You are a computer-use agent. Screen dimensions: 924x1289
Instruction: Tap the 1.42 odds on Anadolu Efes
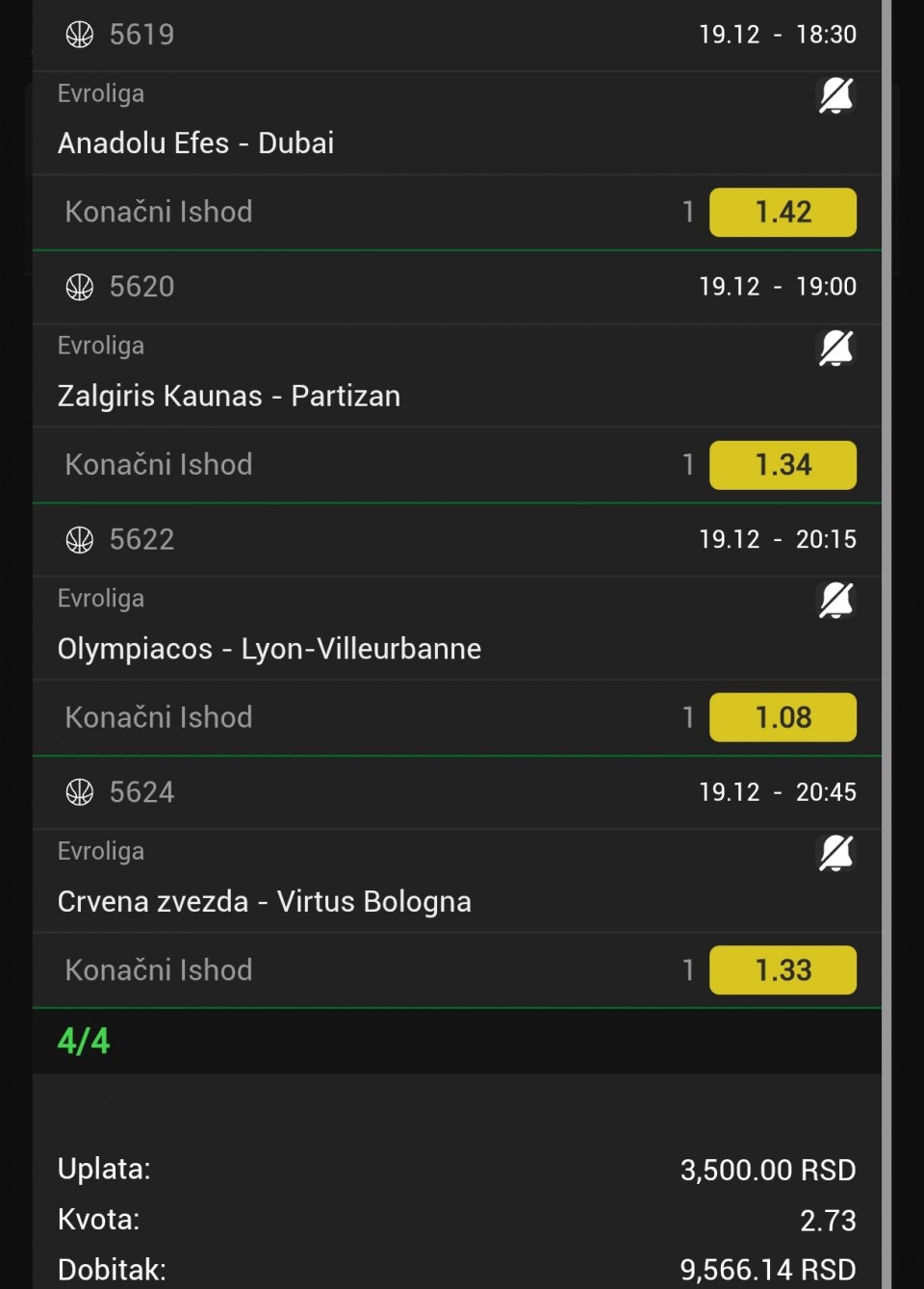pyautogui.click(x=783, y=212)
